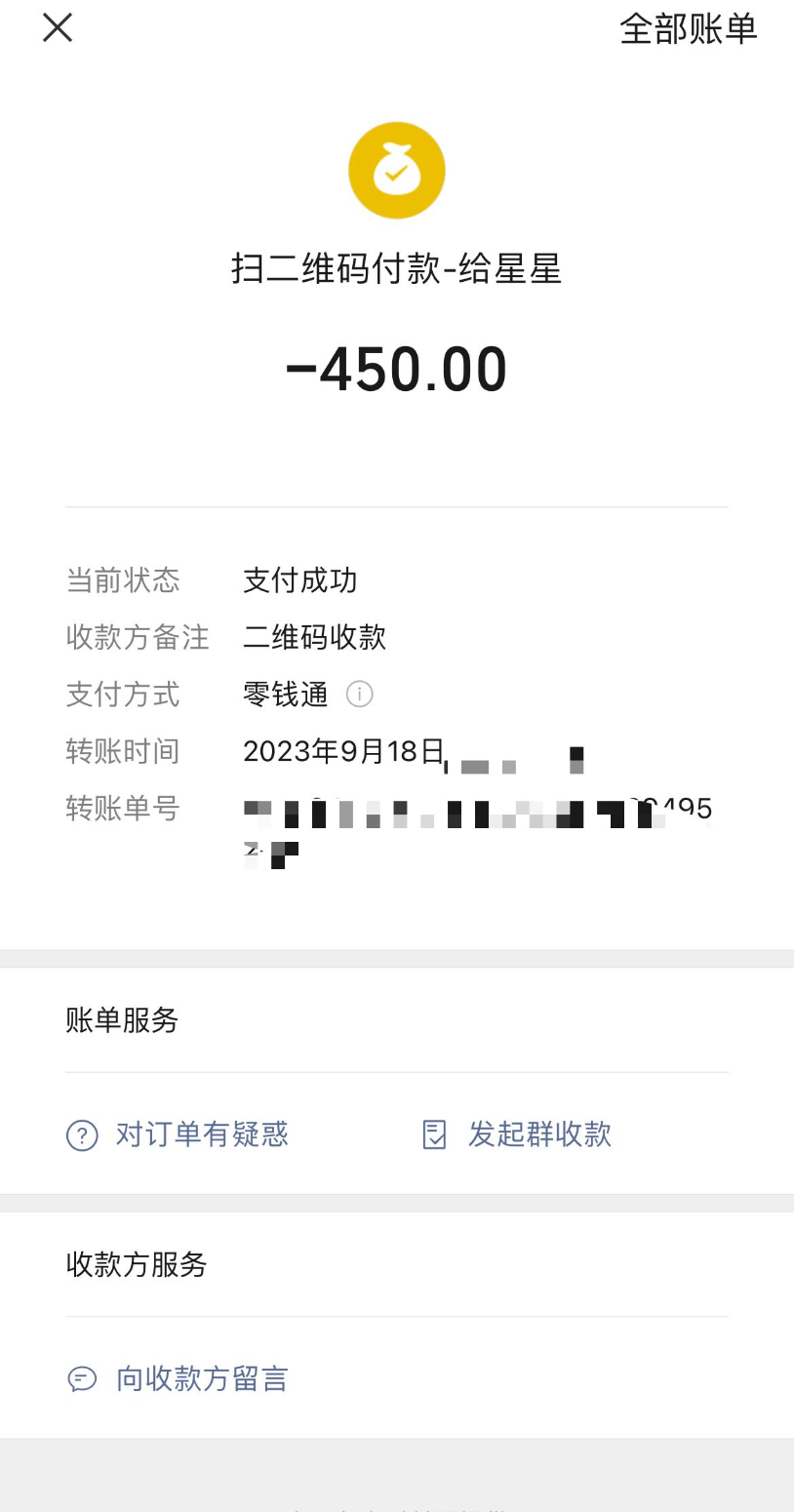Open 对订单有疑惑 help option

point(178,1134)
